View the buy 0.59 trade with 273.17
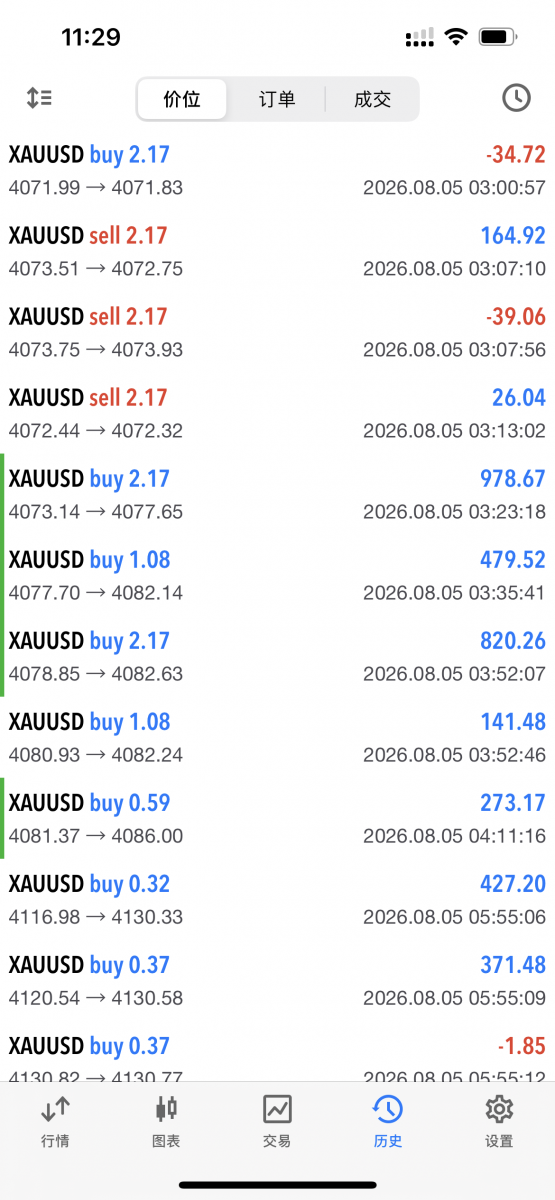This screenshot has height=1200, width=555. (x=277, y=818)
